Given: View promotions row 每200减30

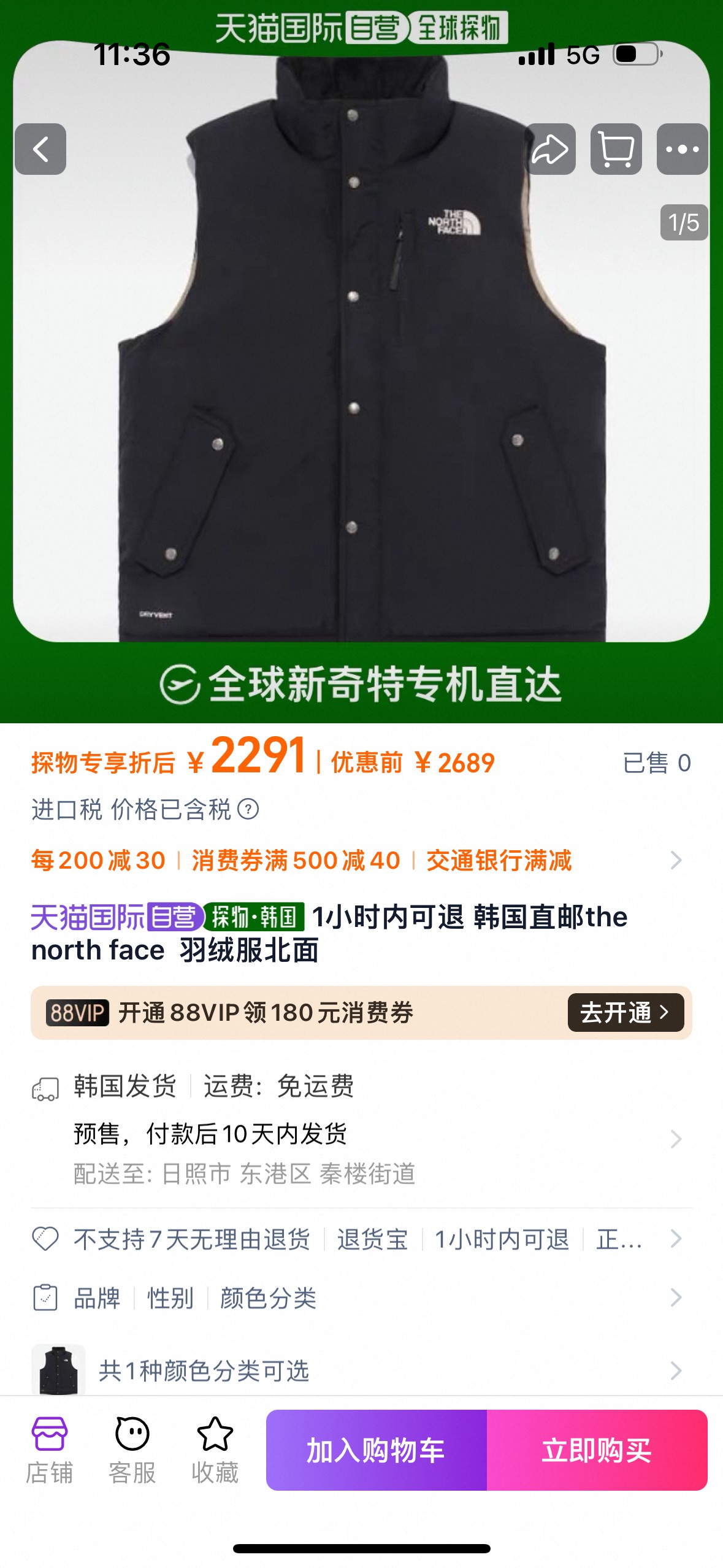Looking at the screenshot, I should [x=356, y=860].
